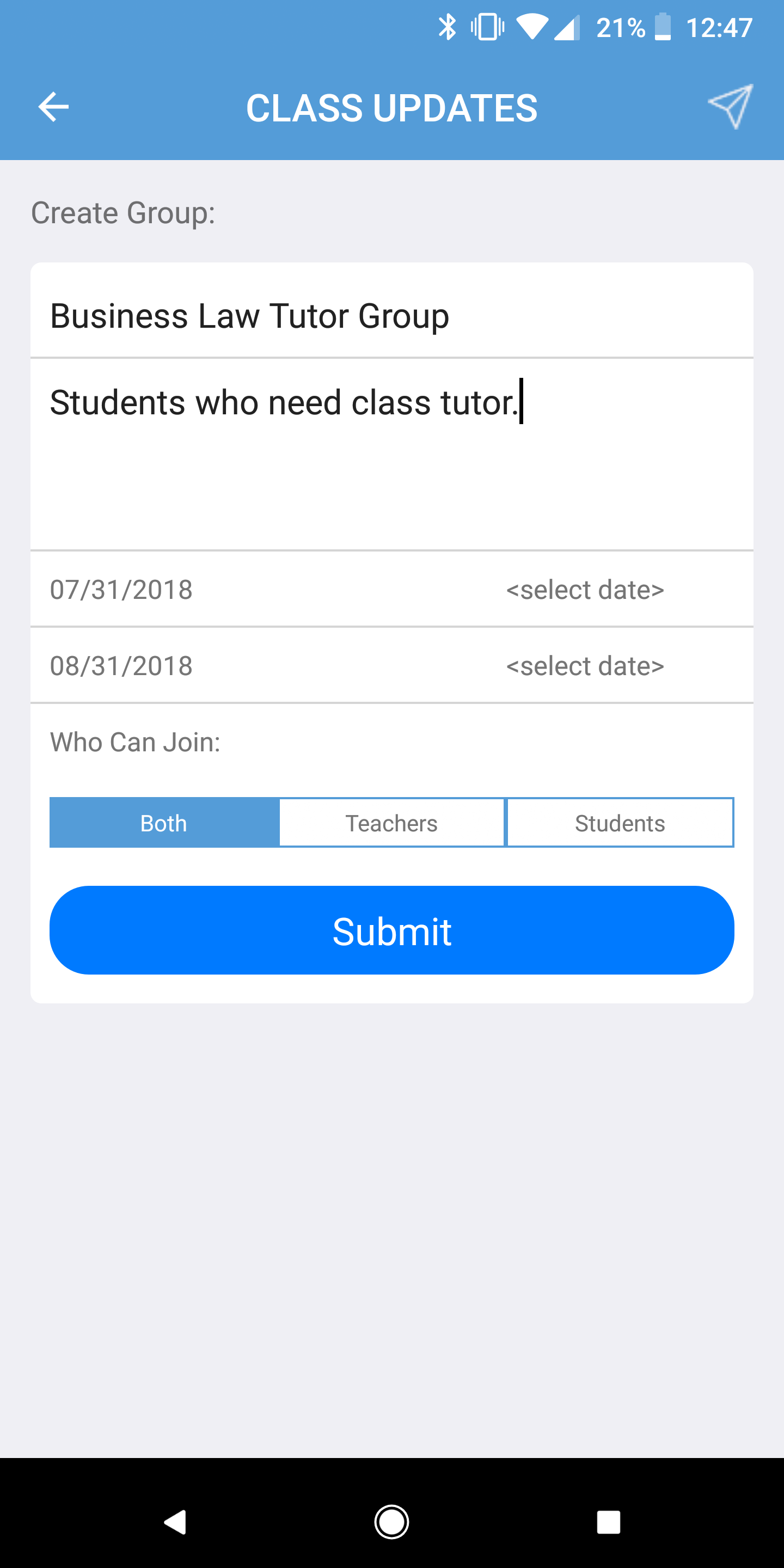Tap the Bluetooth status icon
This screenshot has height=1568, width=784.
449,26
